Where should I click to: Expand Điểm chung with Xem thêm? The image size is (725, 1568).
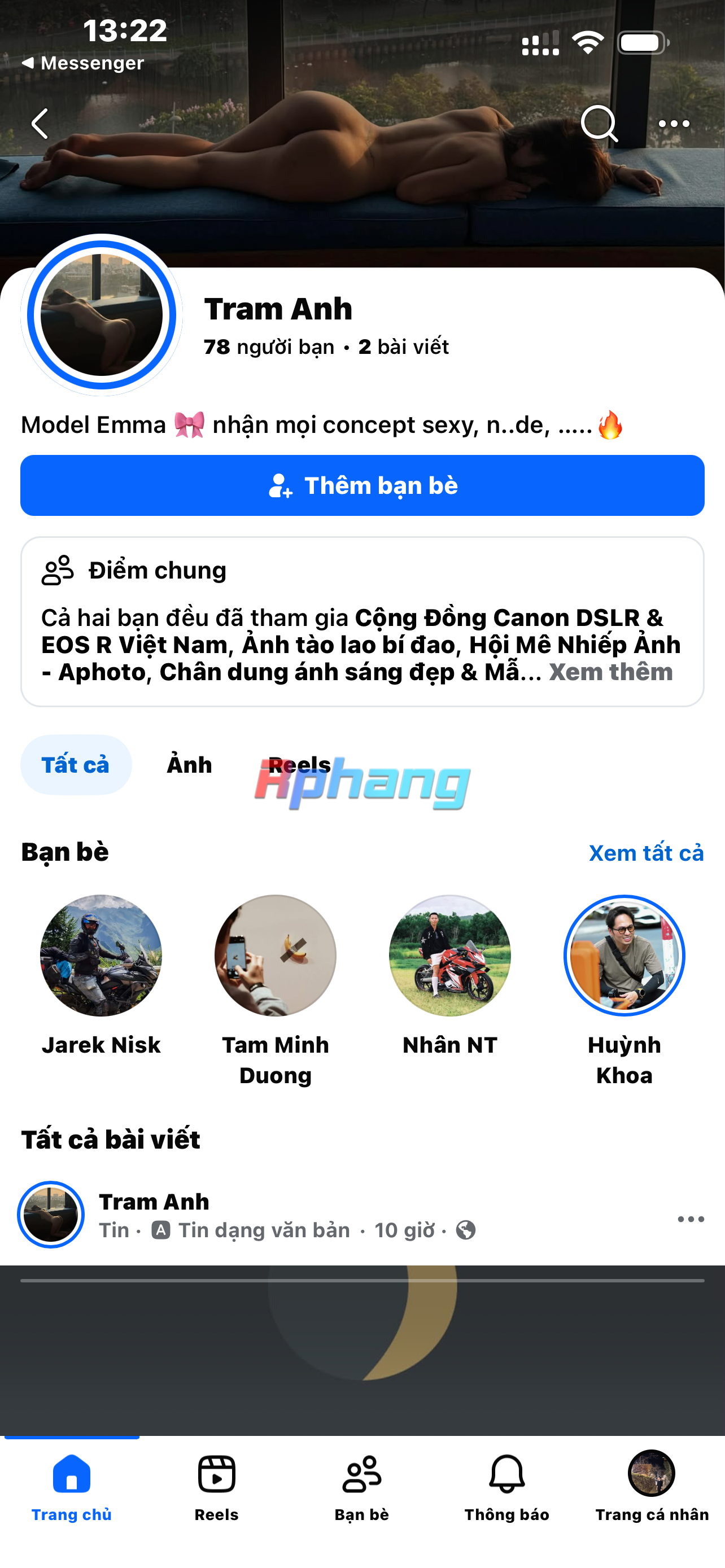click(x=610, y=672)
